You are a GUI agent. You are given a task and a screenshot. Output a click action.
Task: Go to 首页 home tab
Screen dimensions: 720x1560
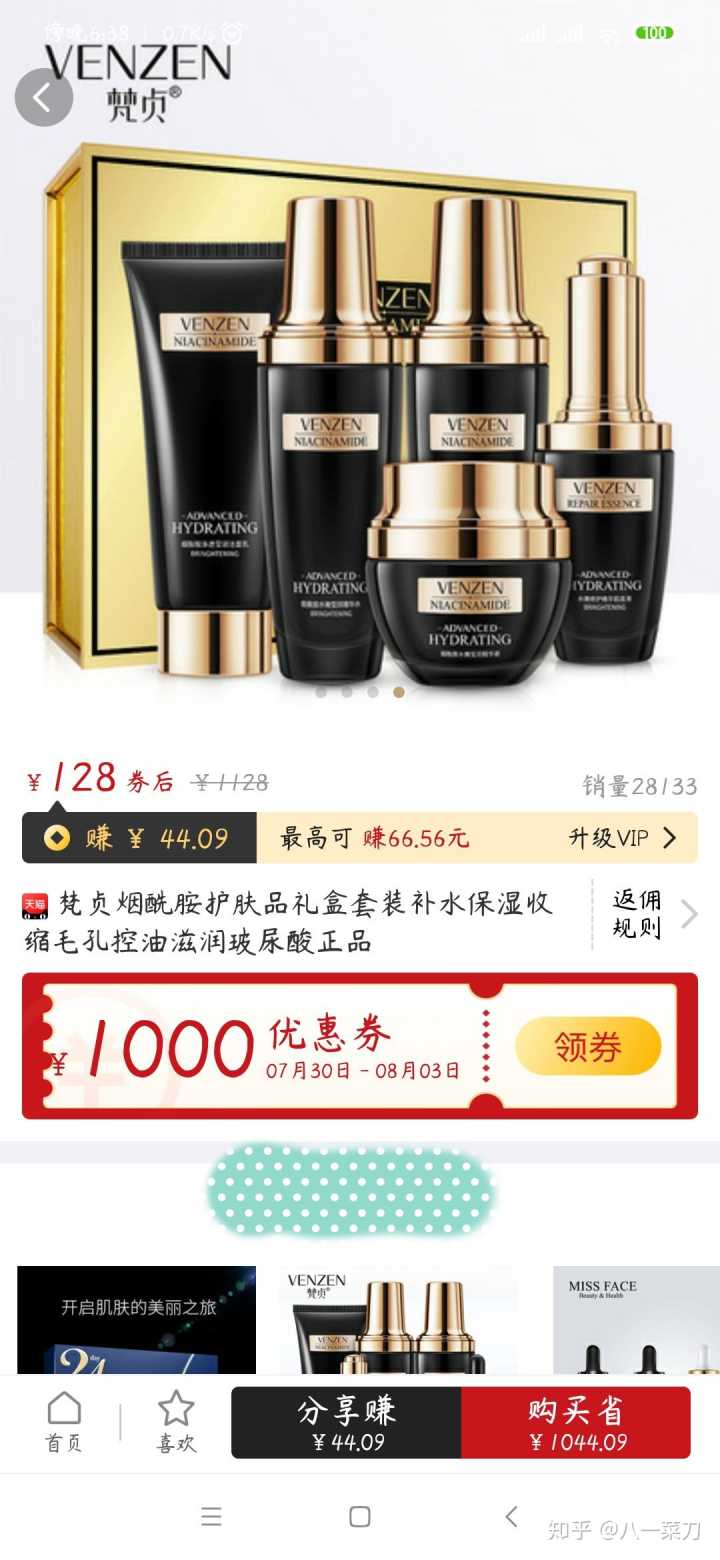pyautogui.click(x=64, y=1422)
